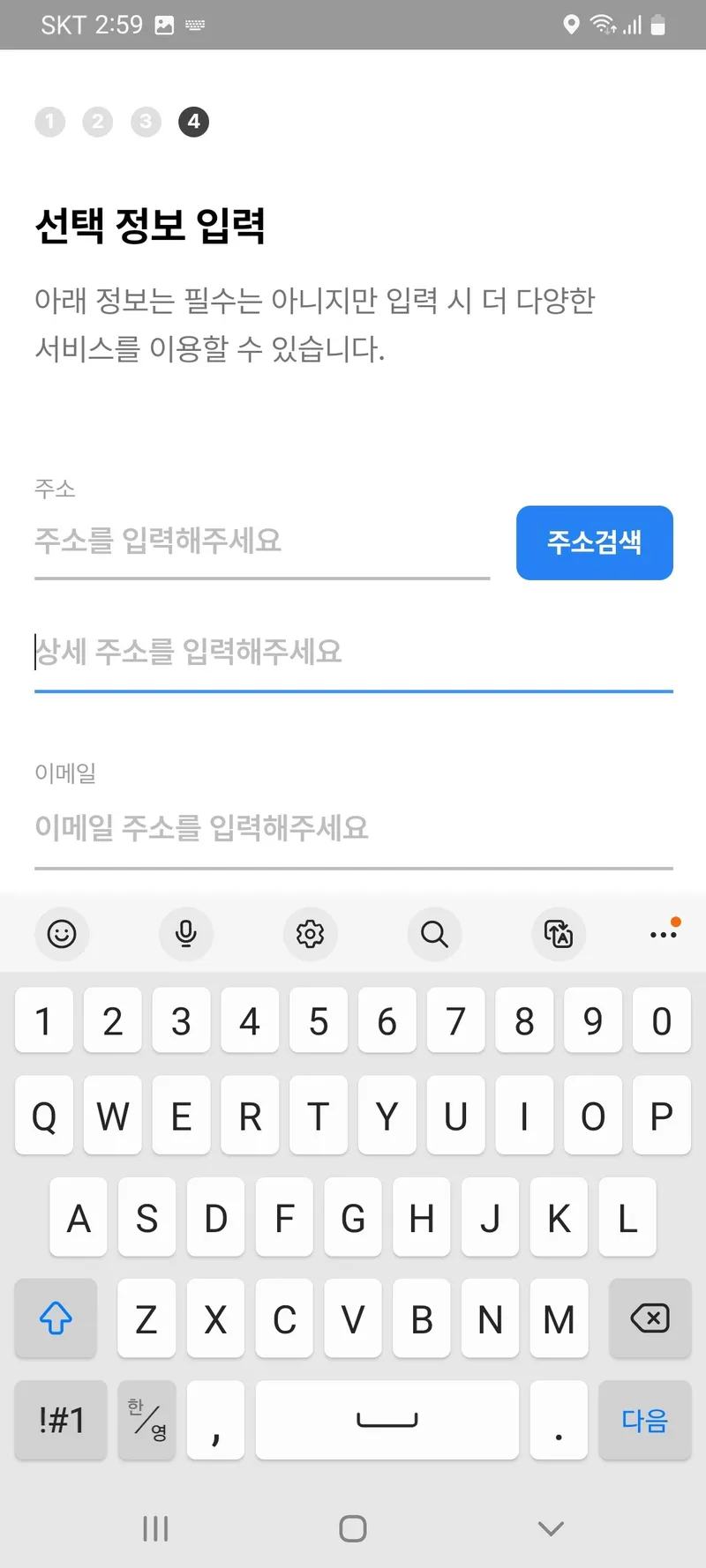Screen dimensions: 706x1568
Task: Switch keyboard language with 한/영 key
Action: point(146,1420)
